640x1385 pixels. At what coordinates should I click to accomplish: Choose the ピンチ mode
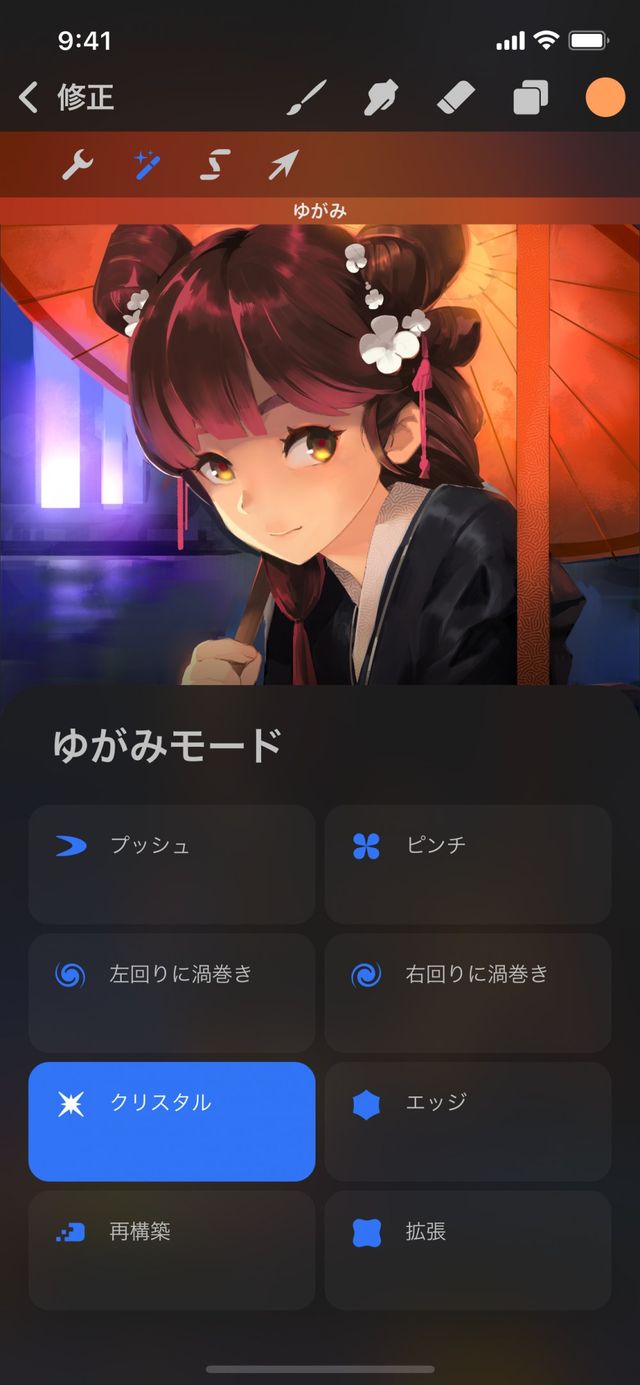coord(468,864)
